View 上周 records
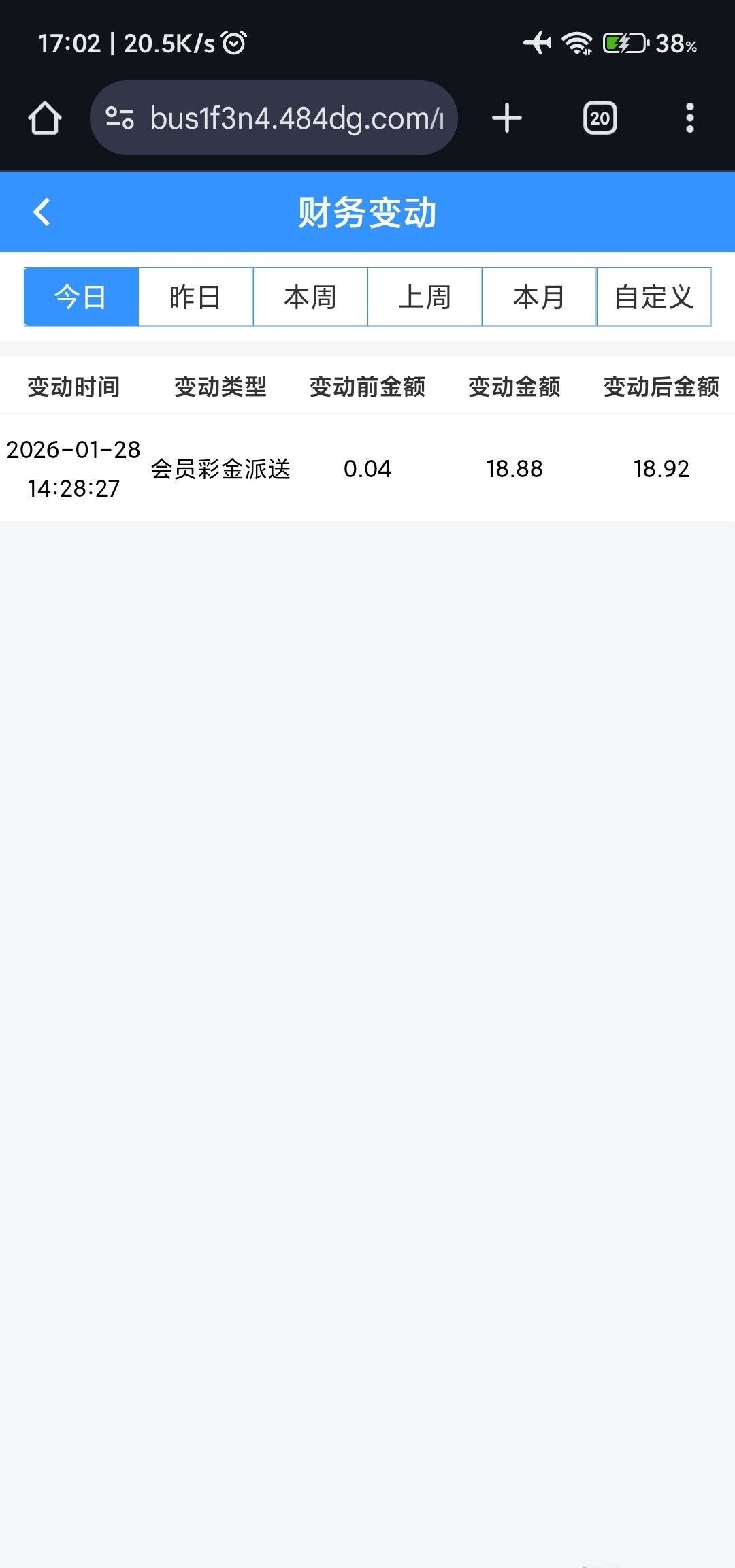The image size is (735, 1568). (x=425, y=297)
